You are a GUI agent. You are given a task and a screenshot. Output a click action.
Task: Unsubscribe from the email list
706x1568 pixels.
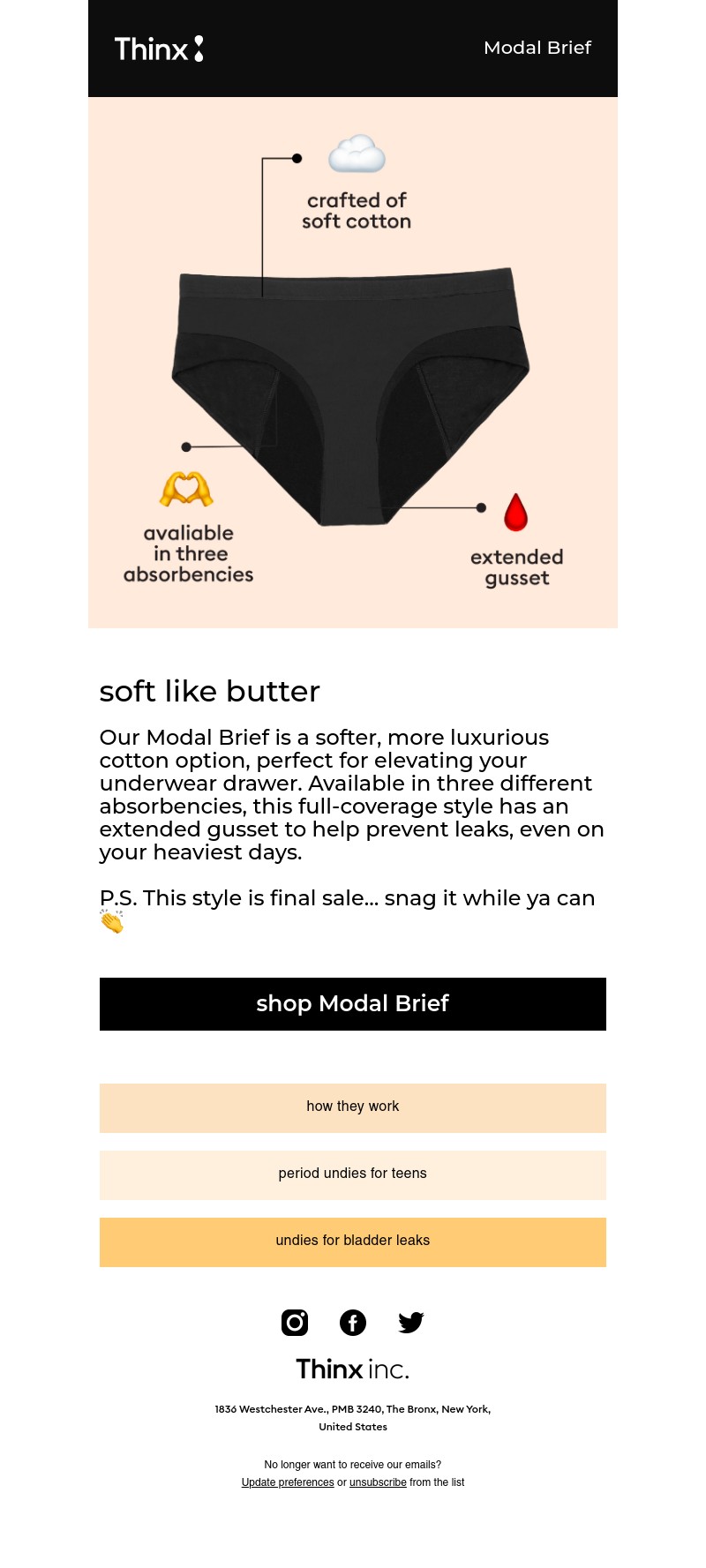click(378, 1482)
